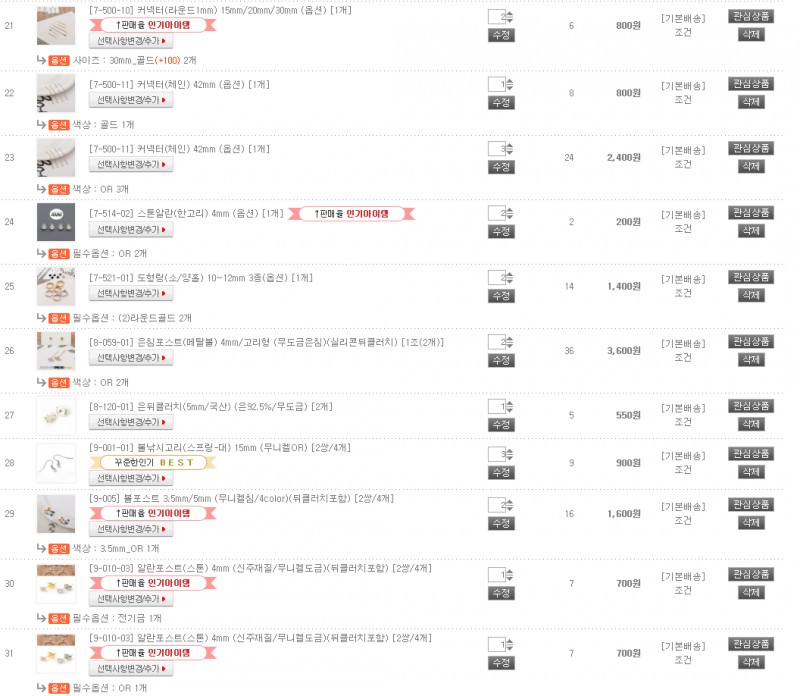Add item 24 스톤알판 to wishlist
The height and width of the screenshot is (696, 800).
(750, 212)
